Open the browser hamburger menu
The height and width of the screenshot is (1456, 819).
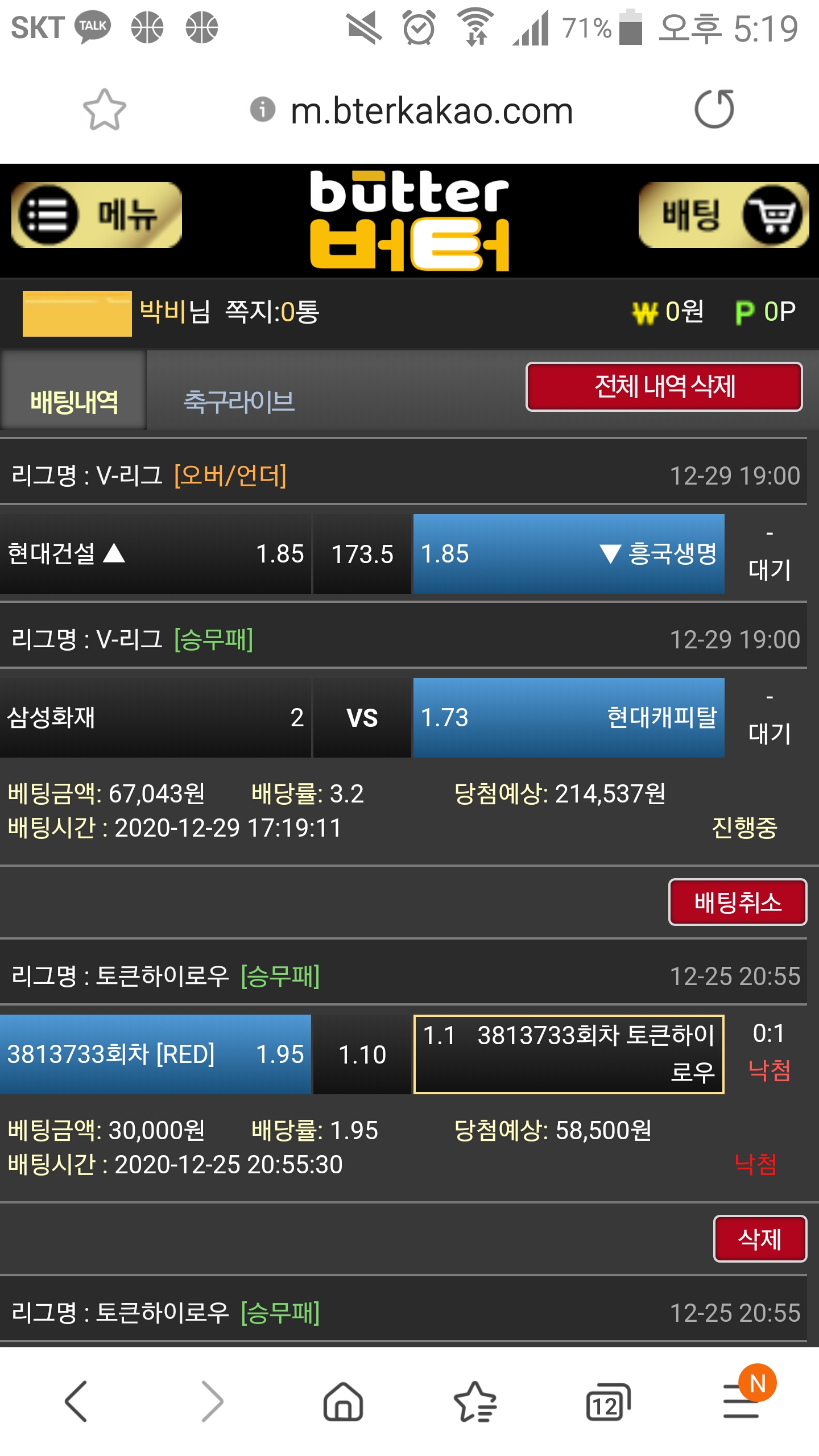(x=741, y=1401)
